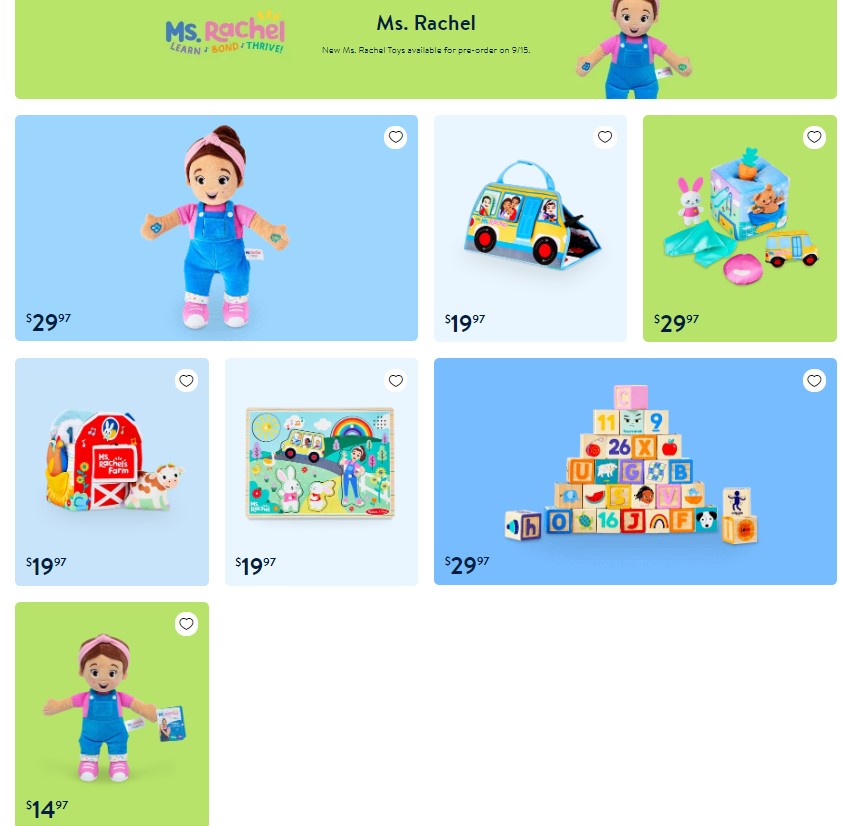Add the school bus toy to favorites
This screenshot has height=826, width=842.
pyautogui.click(x=605, y=137)
